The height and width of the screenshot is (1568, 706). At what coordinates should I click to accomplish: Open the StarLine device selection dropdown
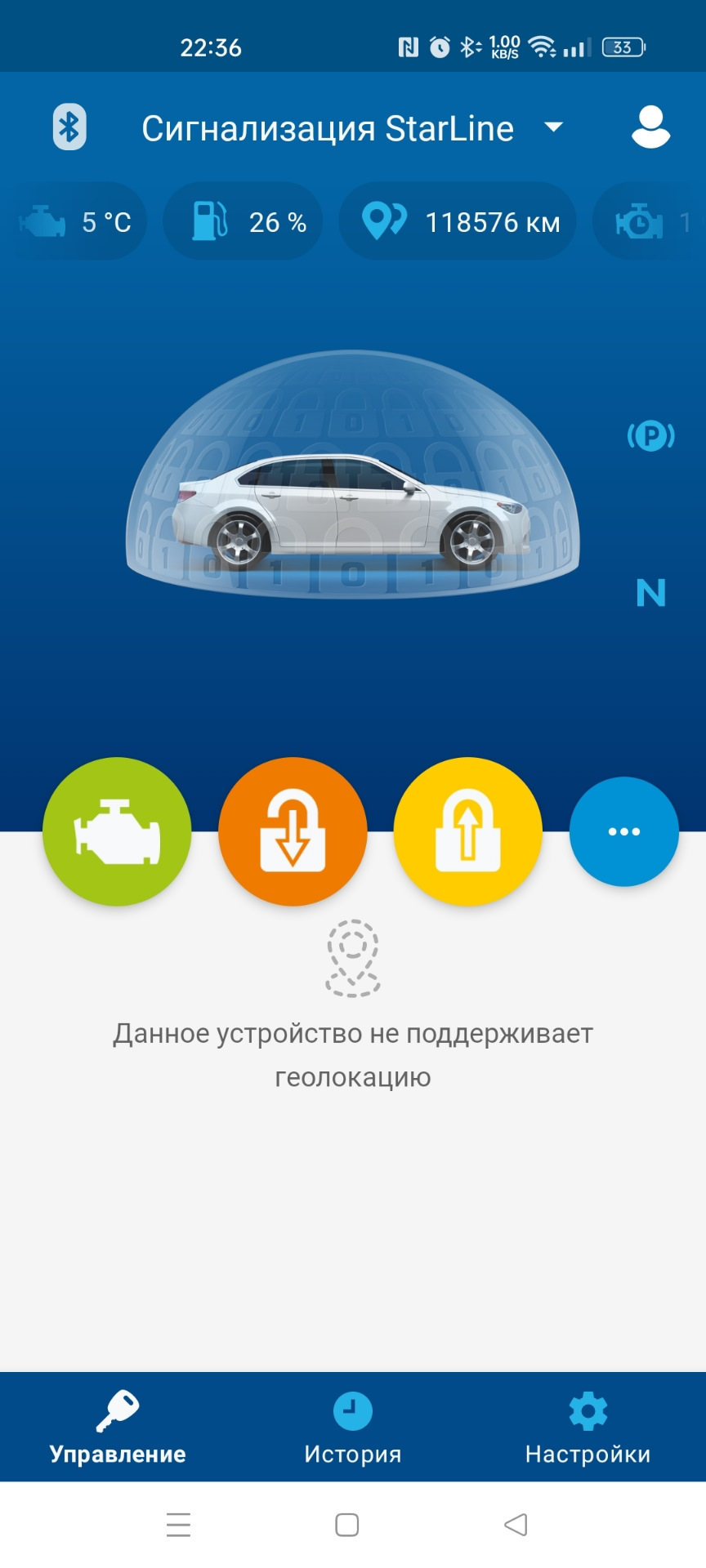pyautogui.click(x=554, y=127)
